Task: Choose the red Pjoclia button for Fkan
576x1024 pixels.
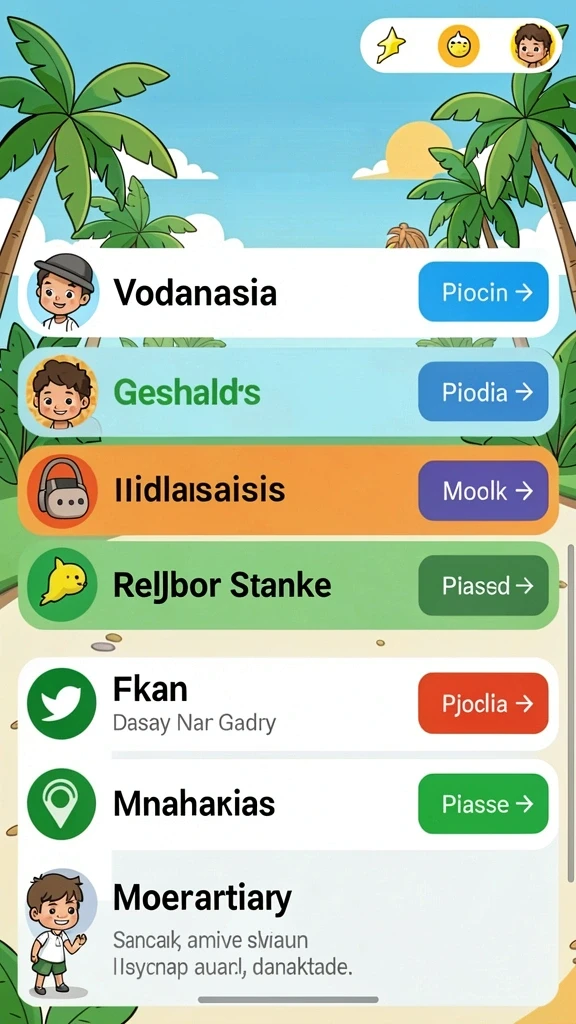Action: point(483,703)
